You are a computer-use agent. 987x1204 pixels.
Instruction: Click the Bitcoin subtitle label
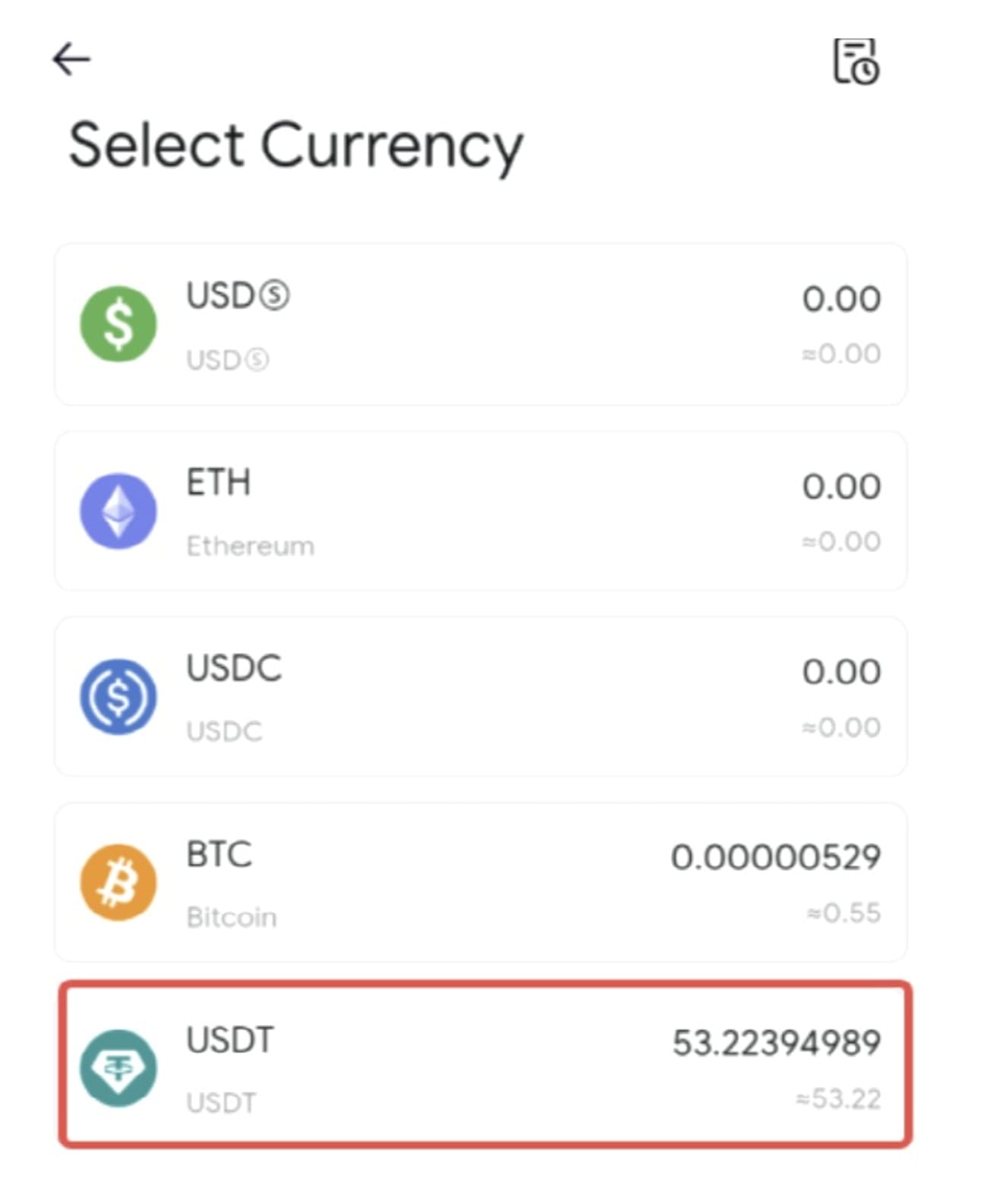pos(230,917)
